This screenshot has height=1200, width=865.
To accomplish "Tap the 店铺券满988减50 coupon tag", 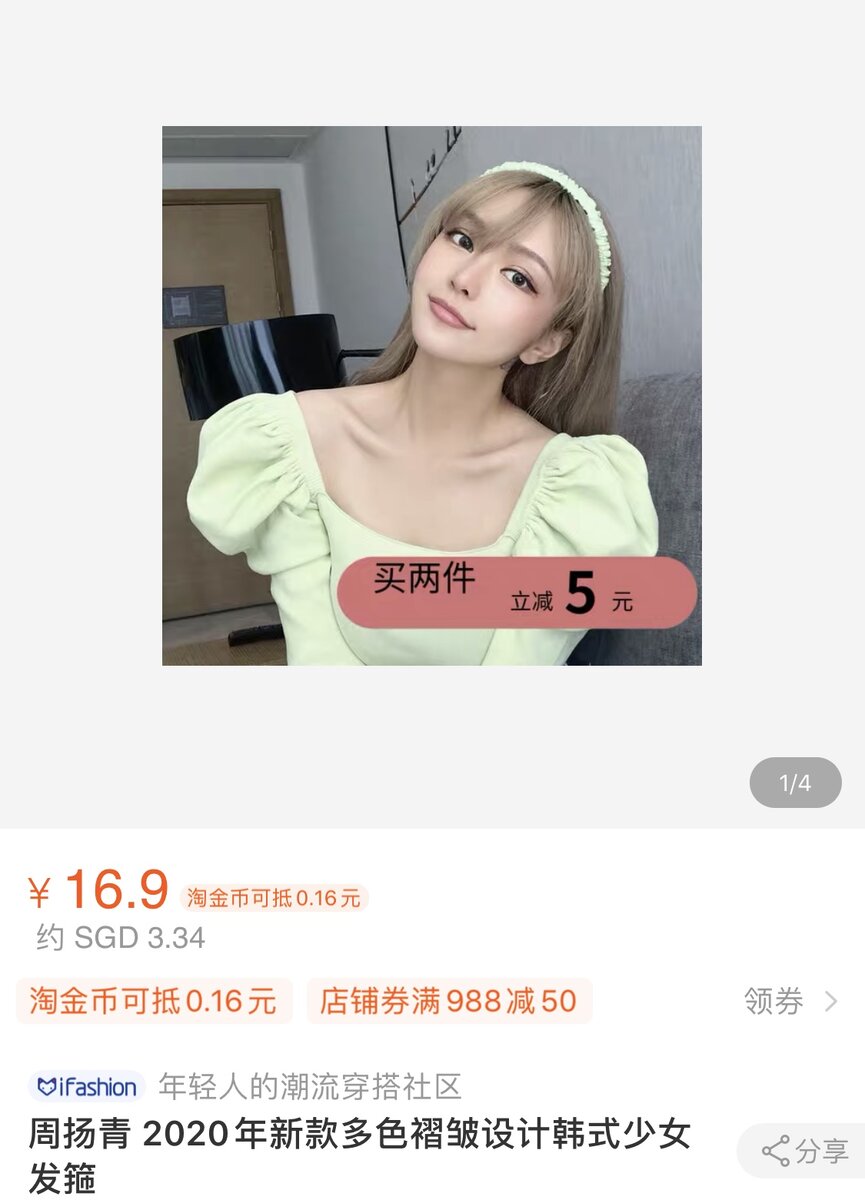I will (x=448, y=1001).
